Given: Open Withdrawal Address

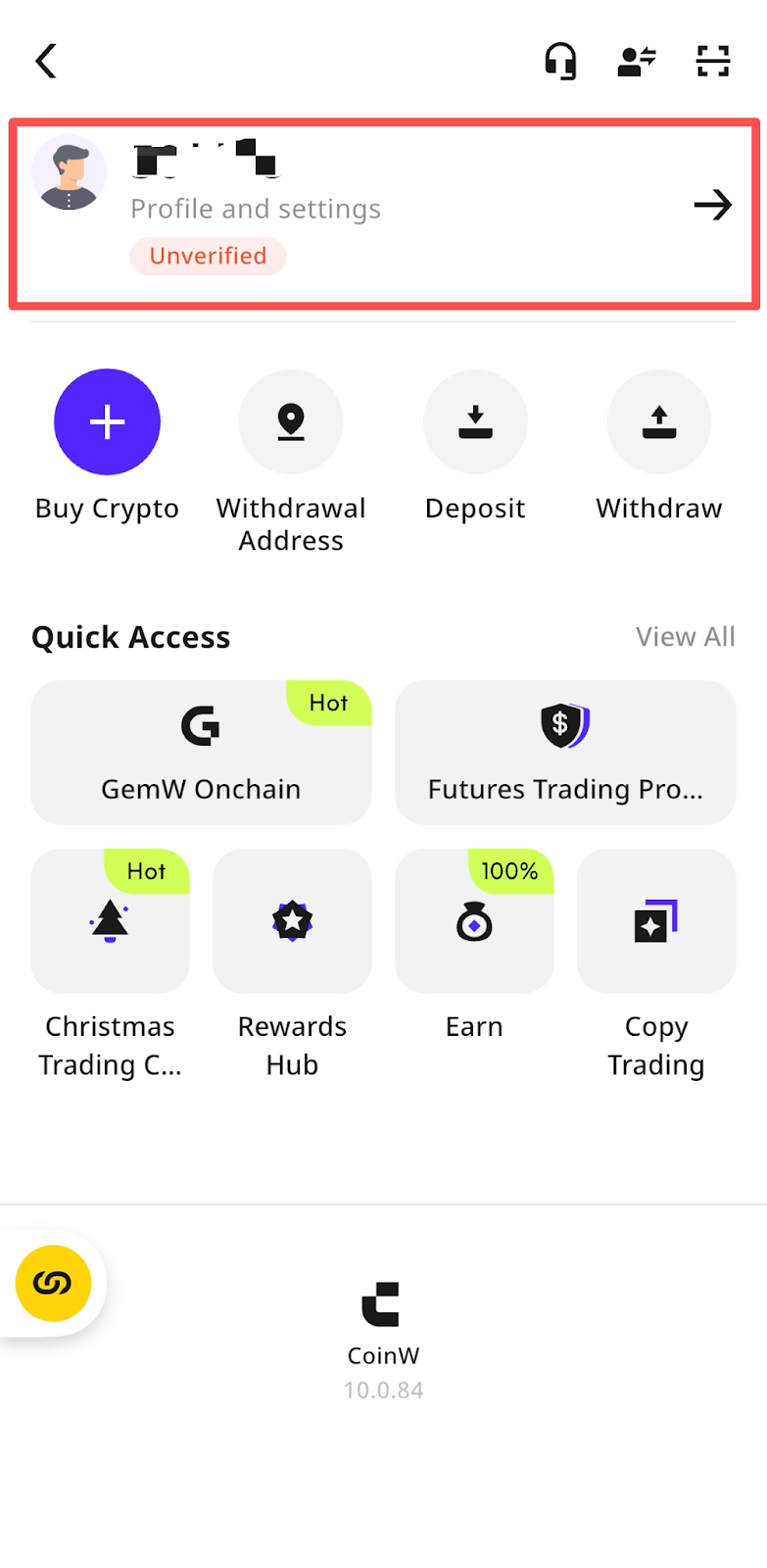Looking at the screenshot, I should coord(291,422).
